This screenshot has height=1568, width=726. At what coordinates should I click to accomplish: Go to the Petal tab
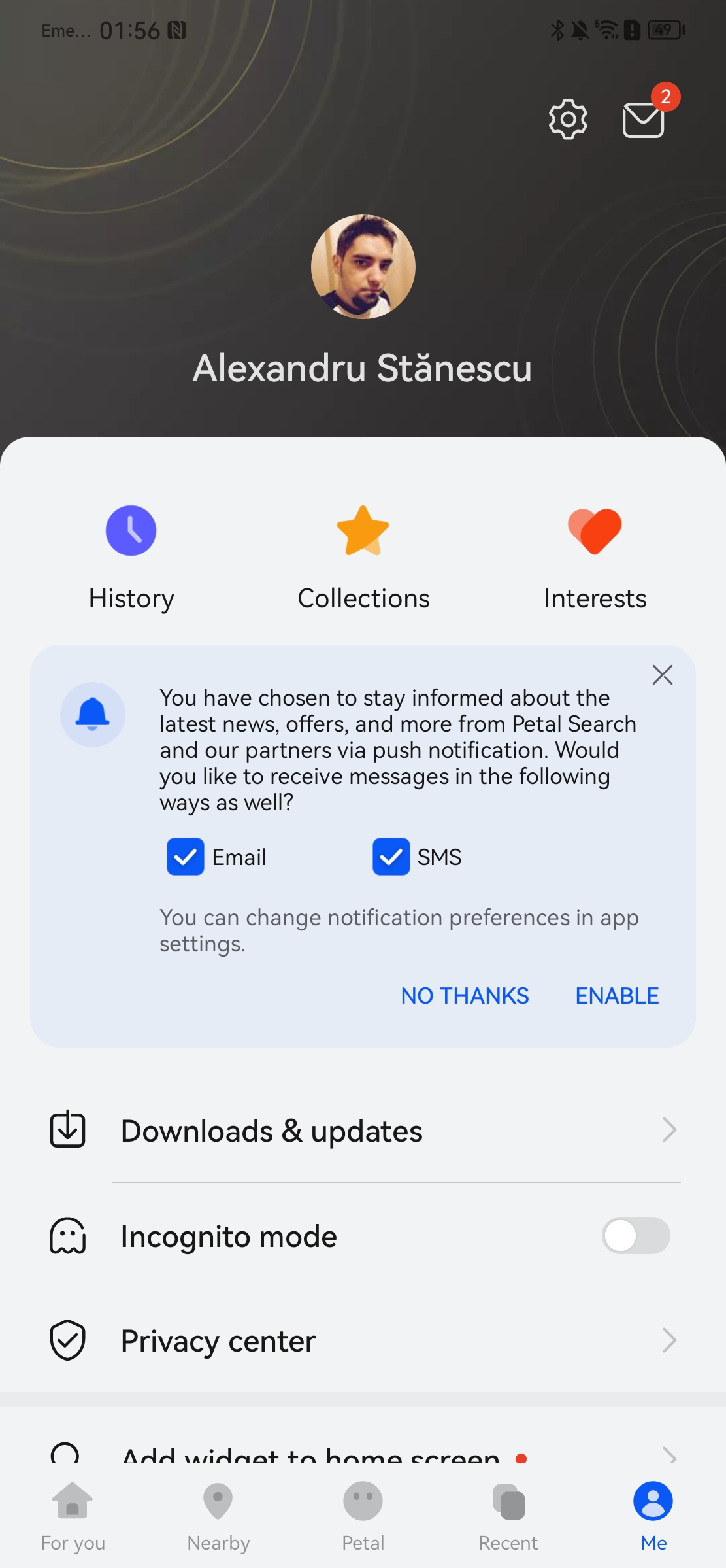pyautogui.click(x=363, y=1516)
